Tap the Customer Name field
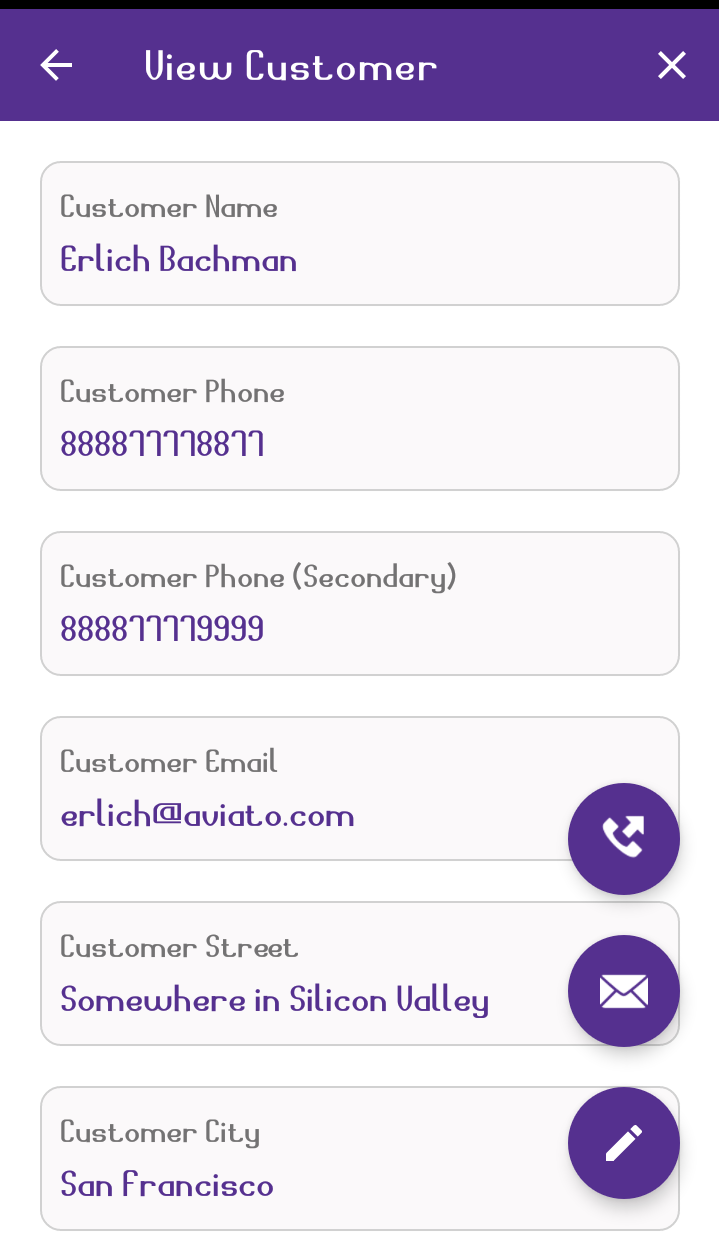719x1238 pixels. [x=359, y=233]
